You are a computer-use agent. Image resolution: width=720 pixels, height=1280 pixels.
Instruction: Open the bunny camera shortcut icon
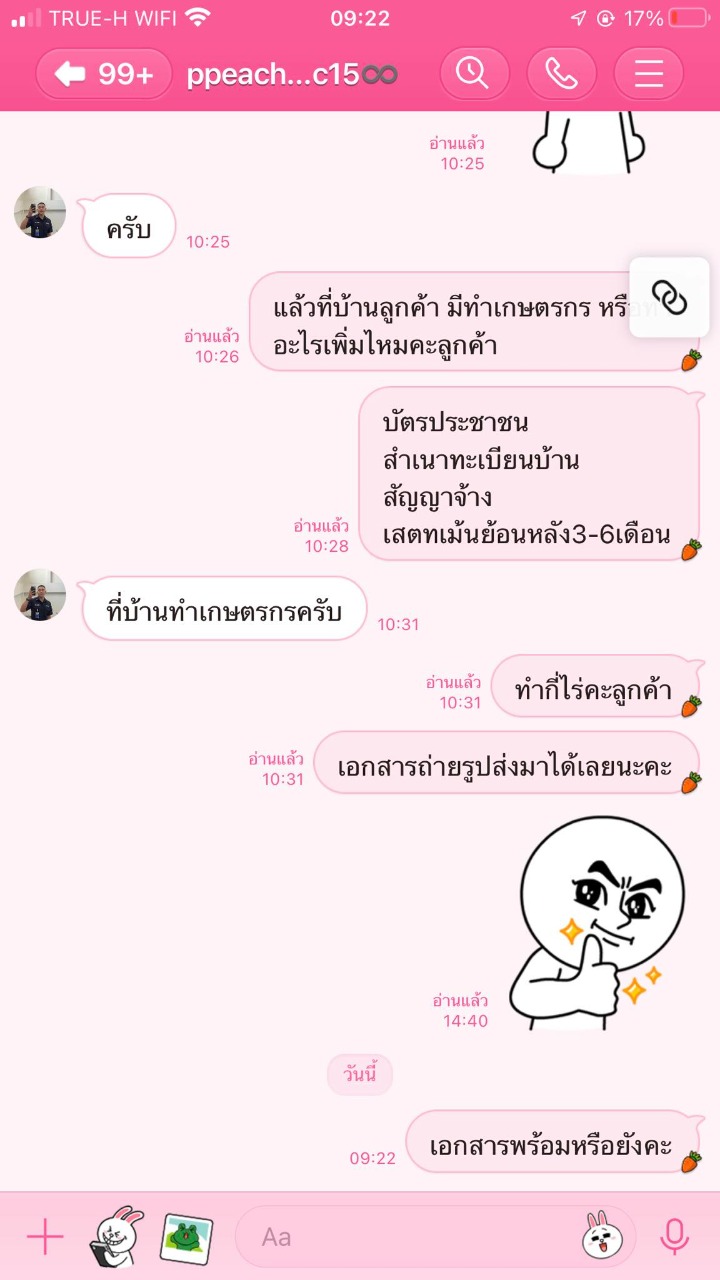[116, 1237]
